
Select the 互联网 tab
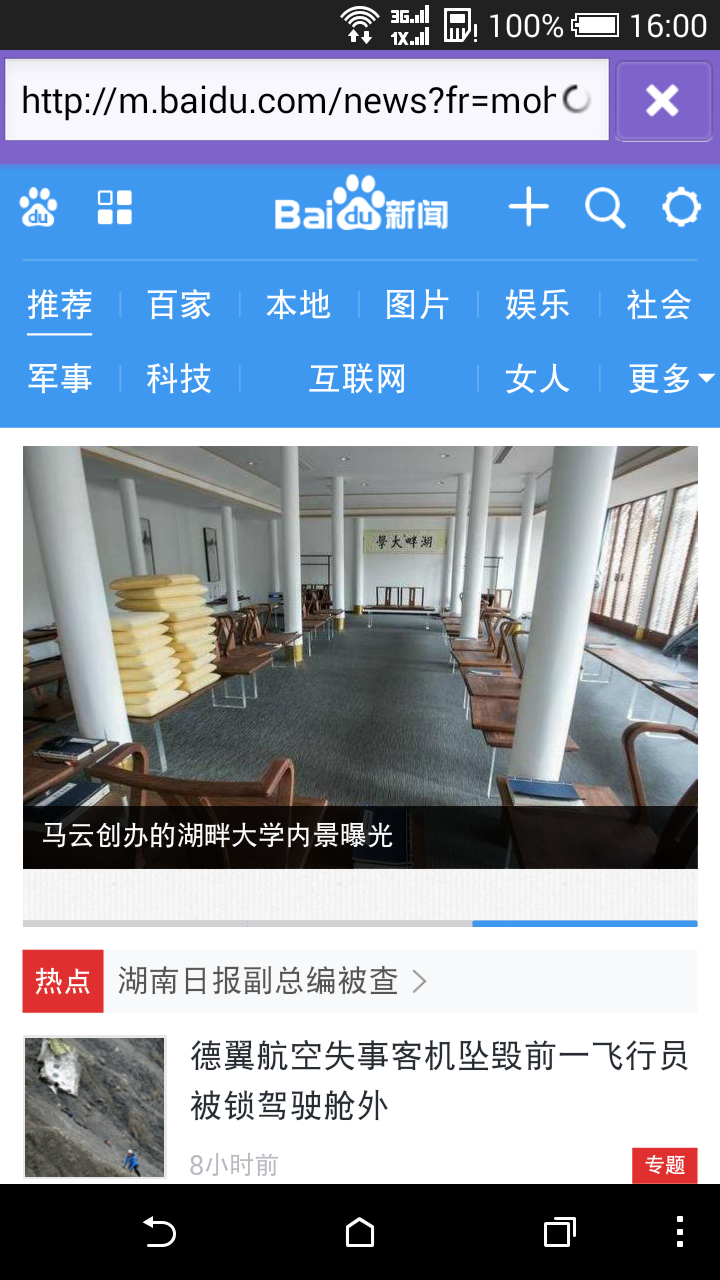357,379
